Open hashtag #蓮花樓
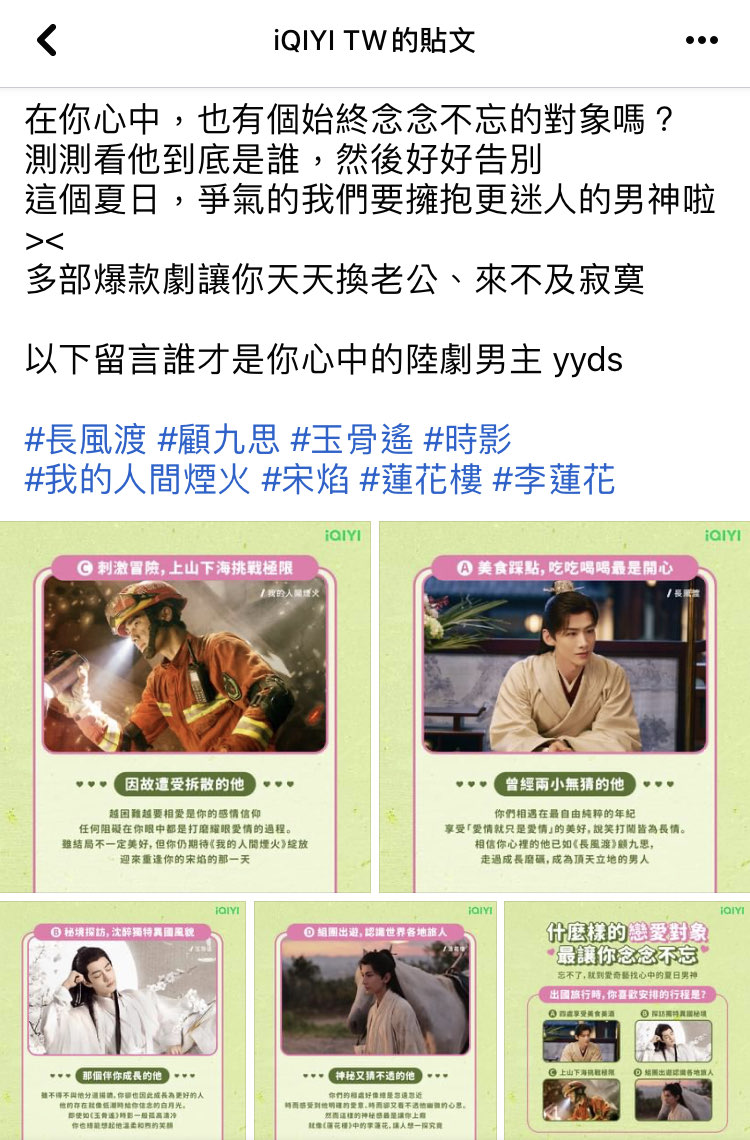This screenshot has height=1140, width=750. tap(421, 480)
